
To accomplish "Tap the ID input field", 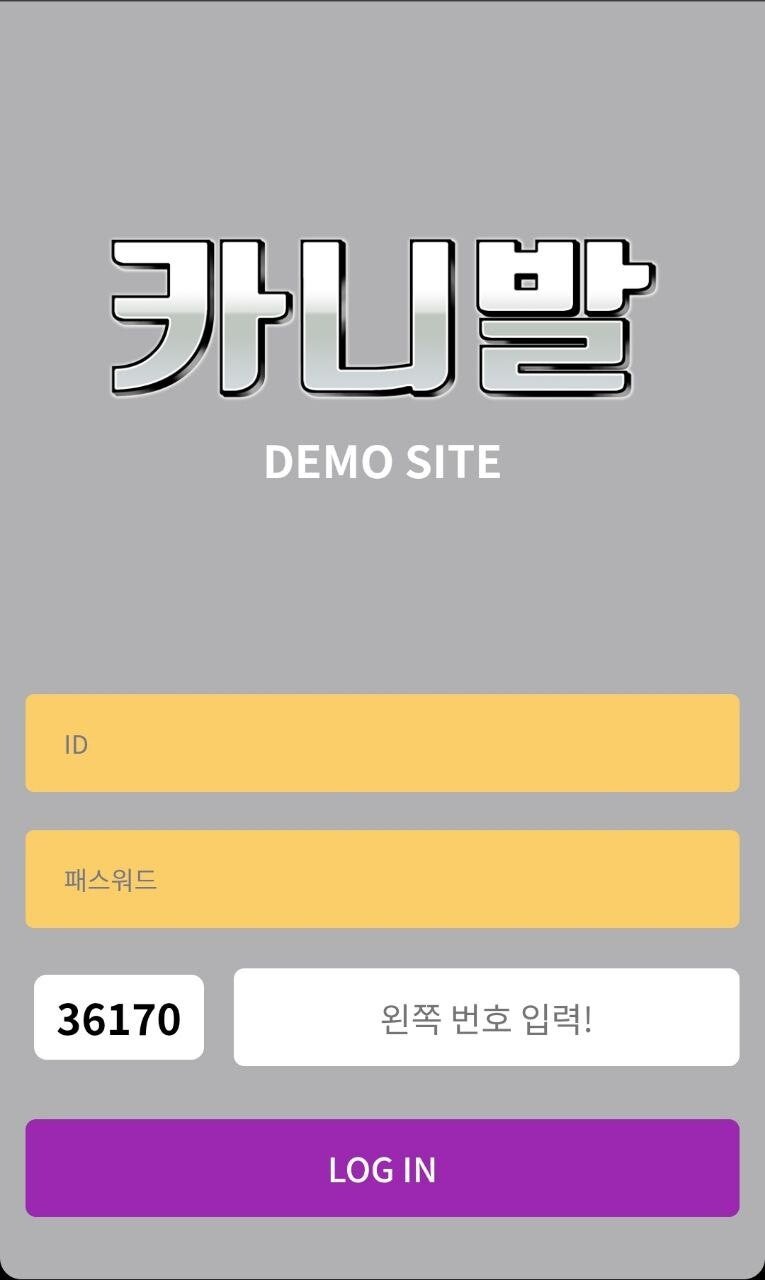I will click(382, 743).
